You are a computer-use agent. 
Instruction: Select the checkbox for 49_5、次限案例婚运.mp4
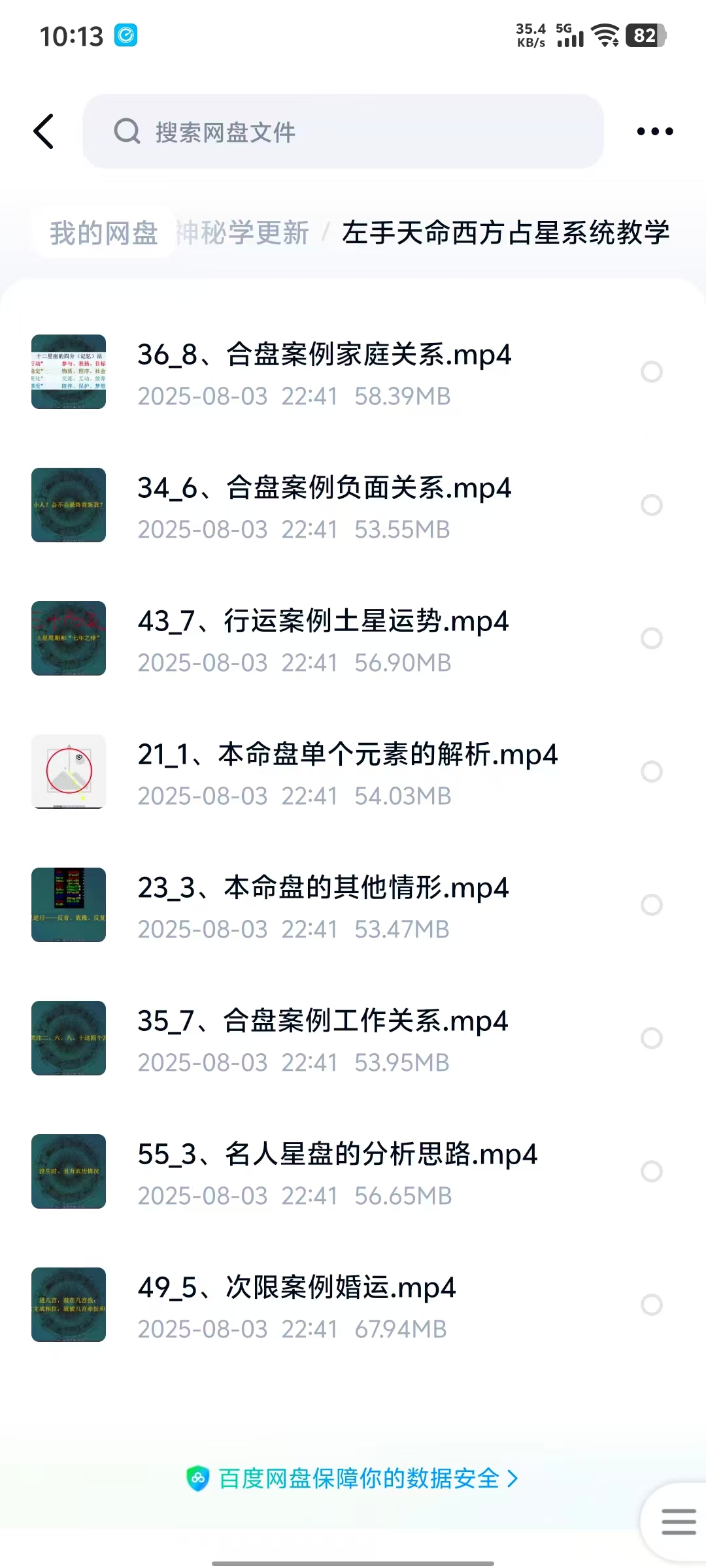pyautogui.click(x=652, y=1305)
